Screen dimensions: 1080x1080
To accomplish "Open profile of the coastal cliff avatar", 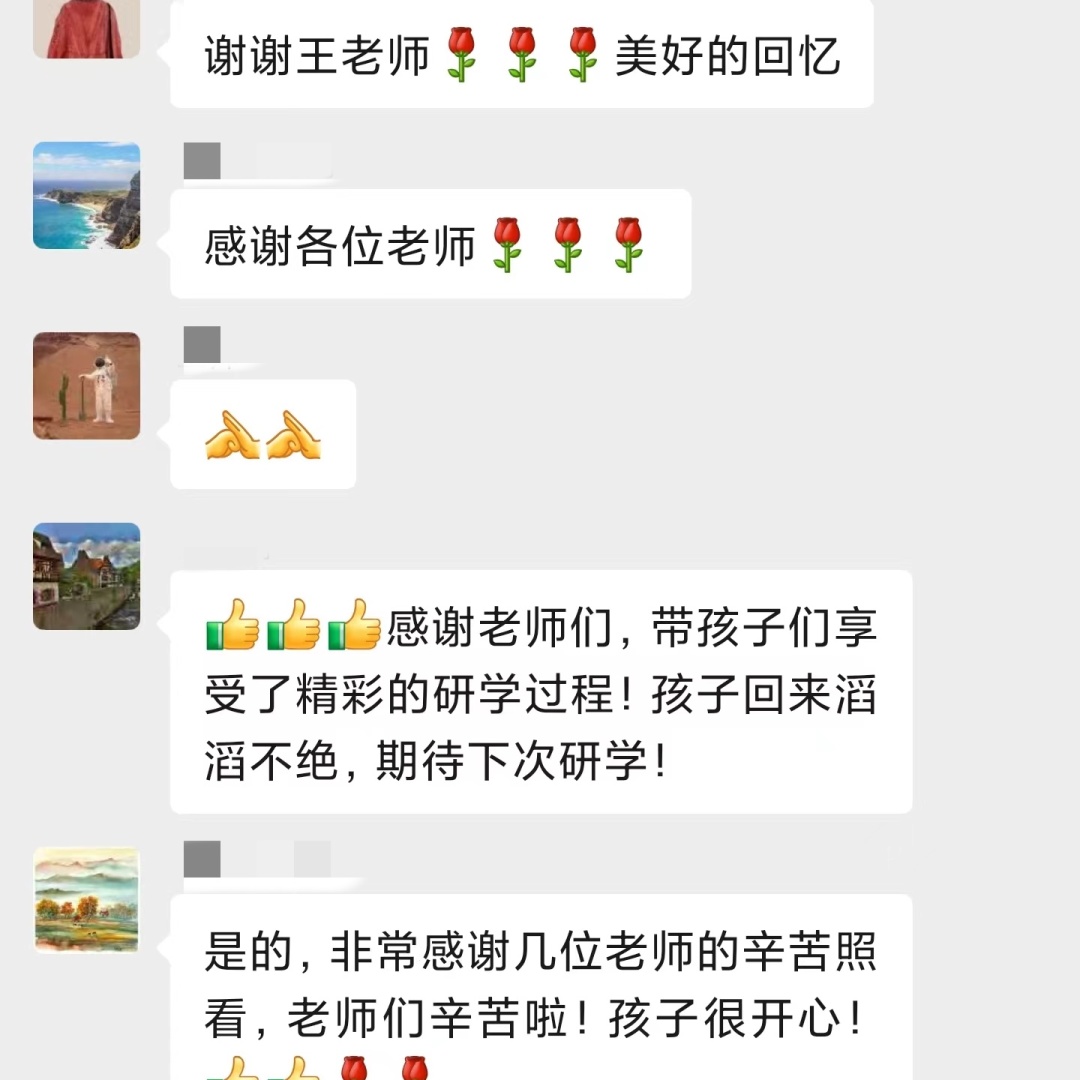I will coord(87,195).
